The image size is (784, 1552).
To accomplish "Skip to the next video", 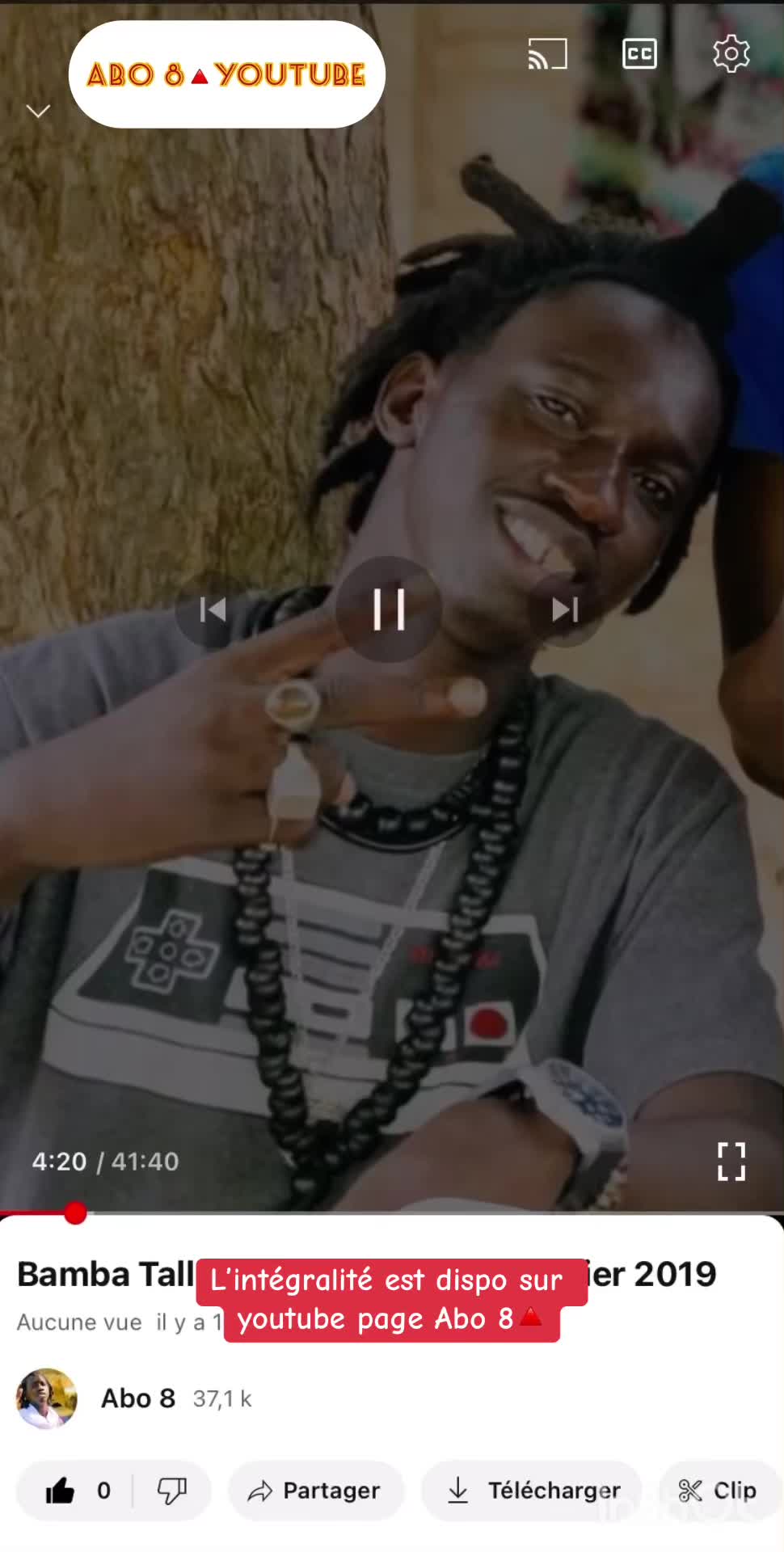I will 565,609.
